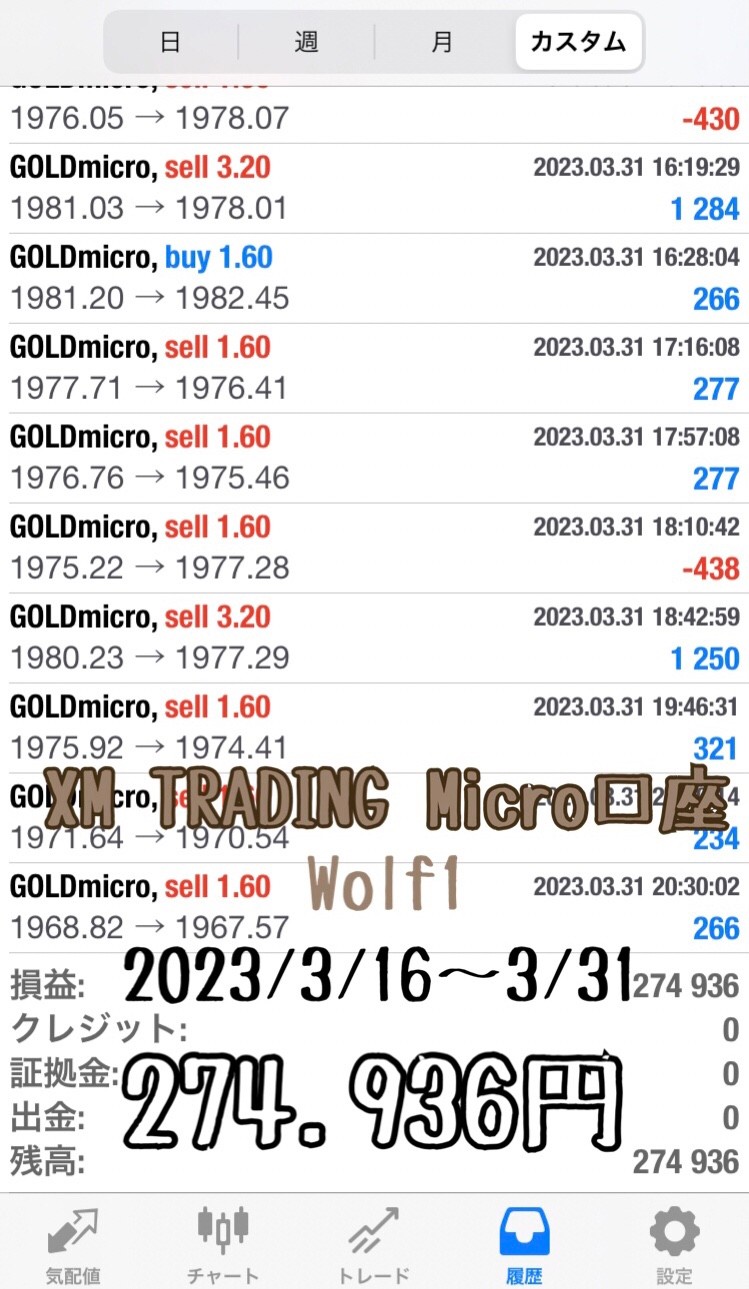Open the sell trade closed at 17:16:08

pyautogui.click(x=374, y=368)
